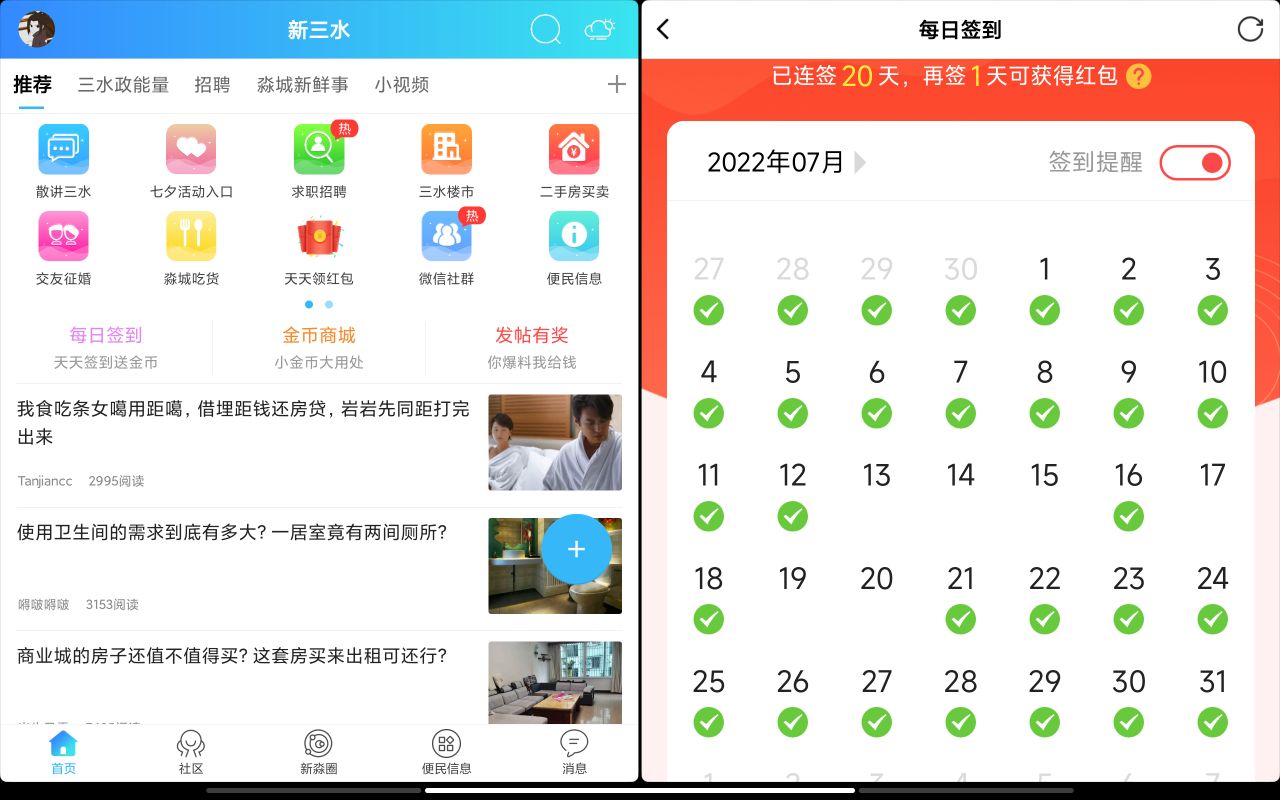The width and height of the screenshot is (1280, 800).
Task: Go to 金币商城
Action: tap(319, 346)
